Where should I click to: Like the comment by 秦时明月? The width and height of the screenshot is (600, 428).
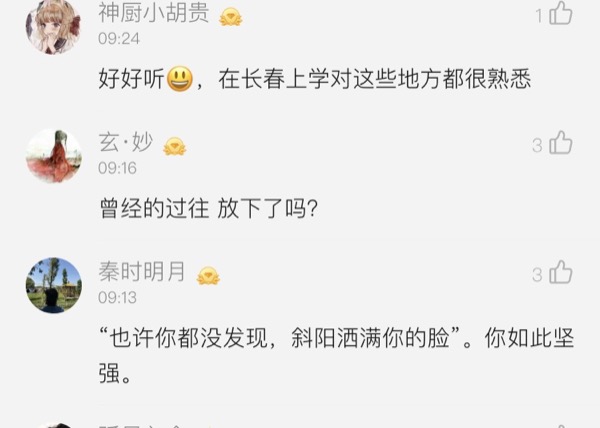(x=562, y=273)
